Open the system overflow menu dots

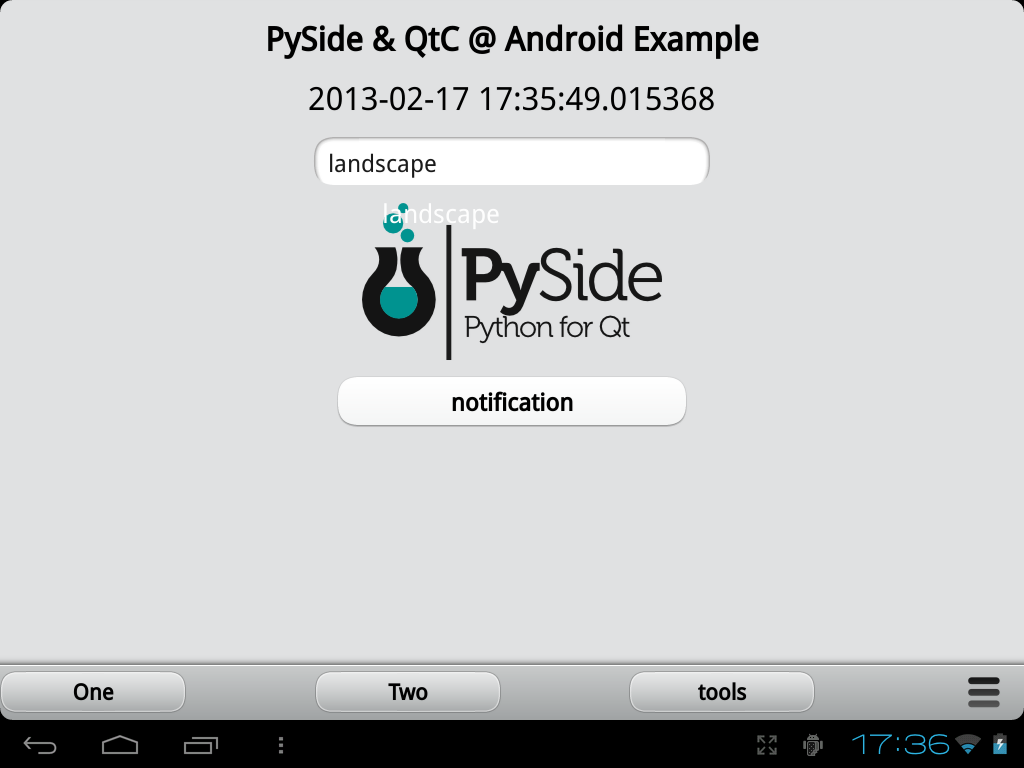coord(281,745)
